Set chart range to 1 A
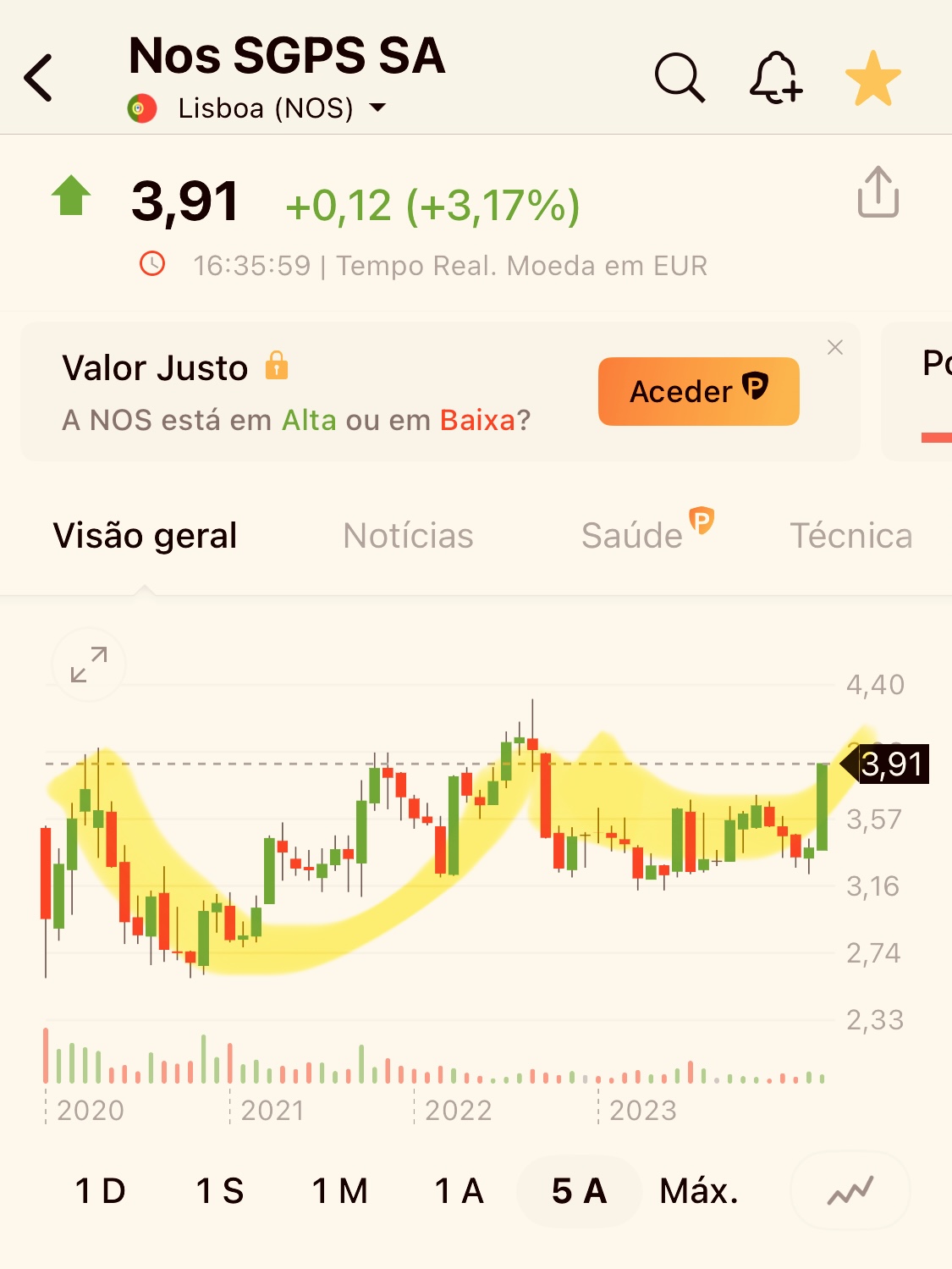 click(459, 1191)
